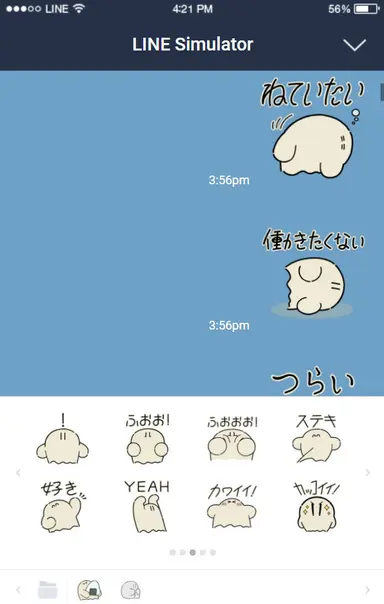
Task: Pick the 好き sticker
Action: click(x=62, y=506)
